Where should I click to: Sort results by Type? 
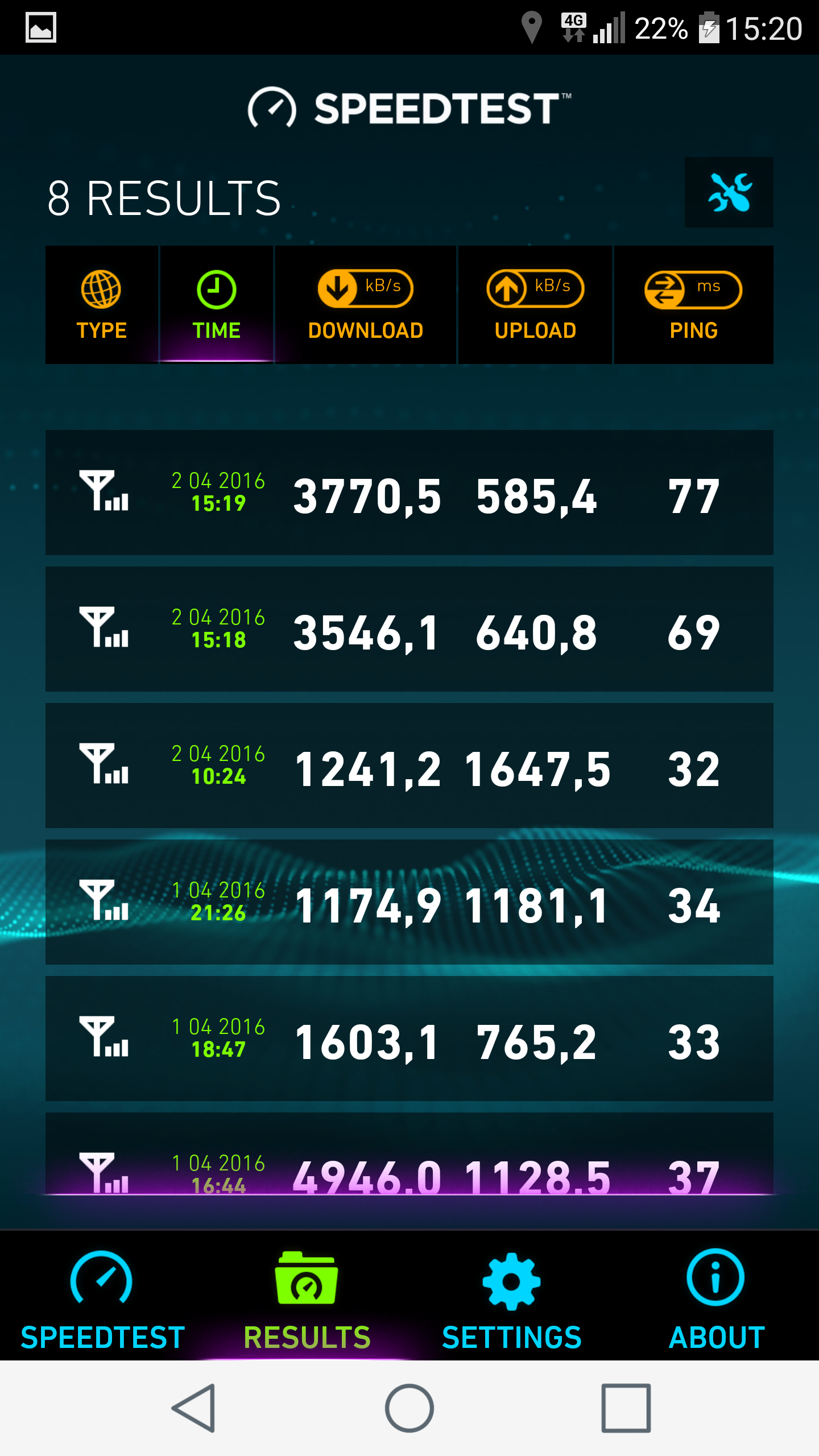pyautogui.click(x=102, y=305)
